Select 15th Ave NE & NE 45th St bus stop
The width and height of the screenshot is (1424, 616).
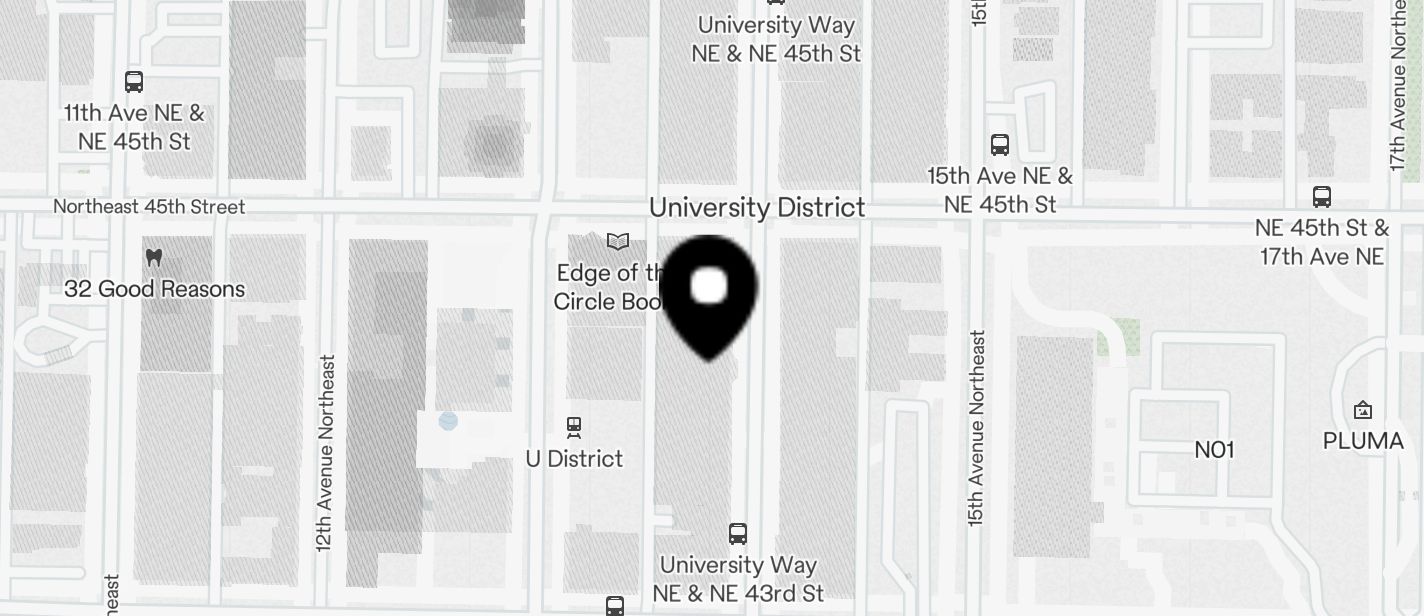coord(999,145)
